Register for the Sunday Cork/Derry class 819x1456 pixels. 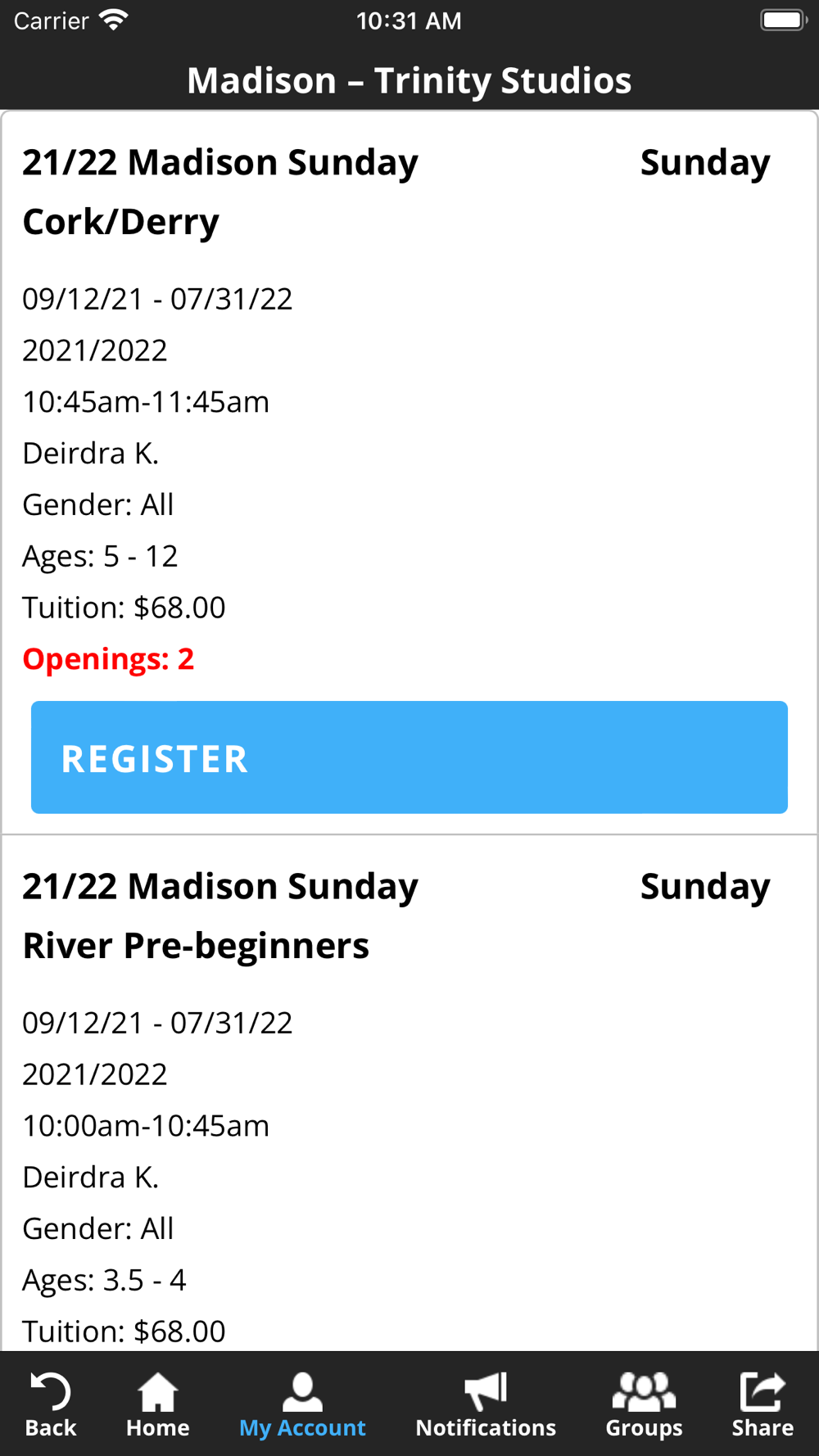409,757
